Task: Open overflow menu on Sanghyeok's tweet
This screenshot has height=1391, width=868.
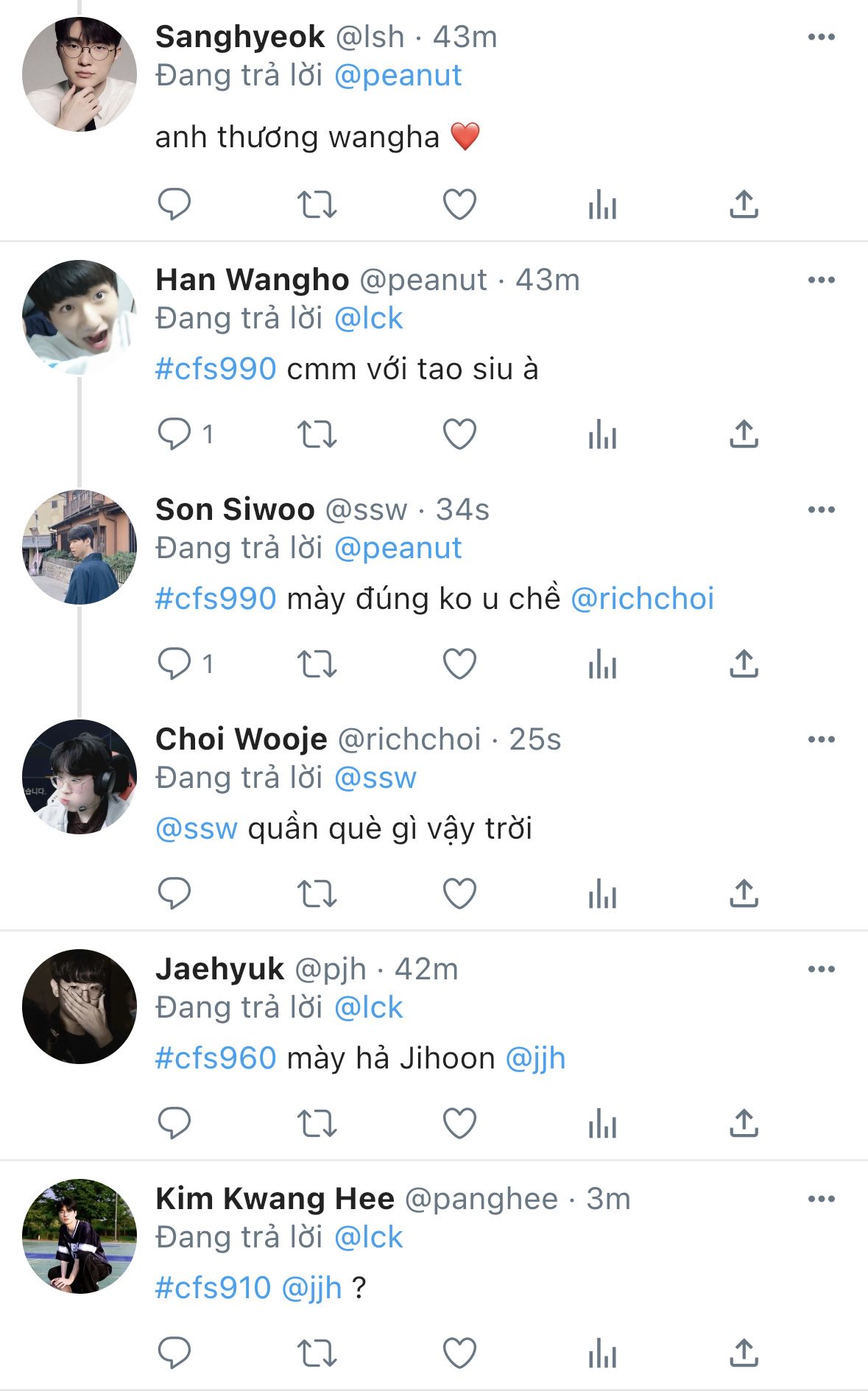Action: pos(821,37)
